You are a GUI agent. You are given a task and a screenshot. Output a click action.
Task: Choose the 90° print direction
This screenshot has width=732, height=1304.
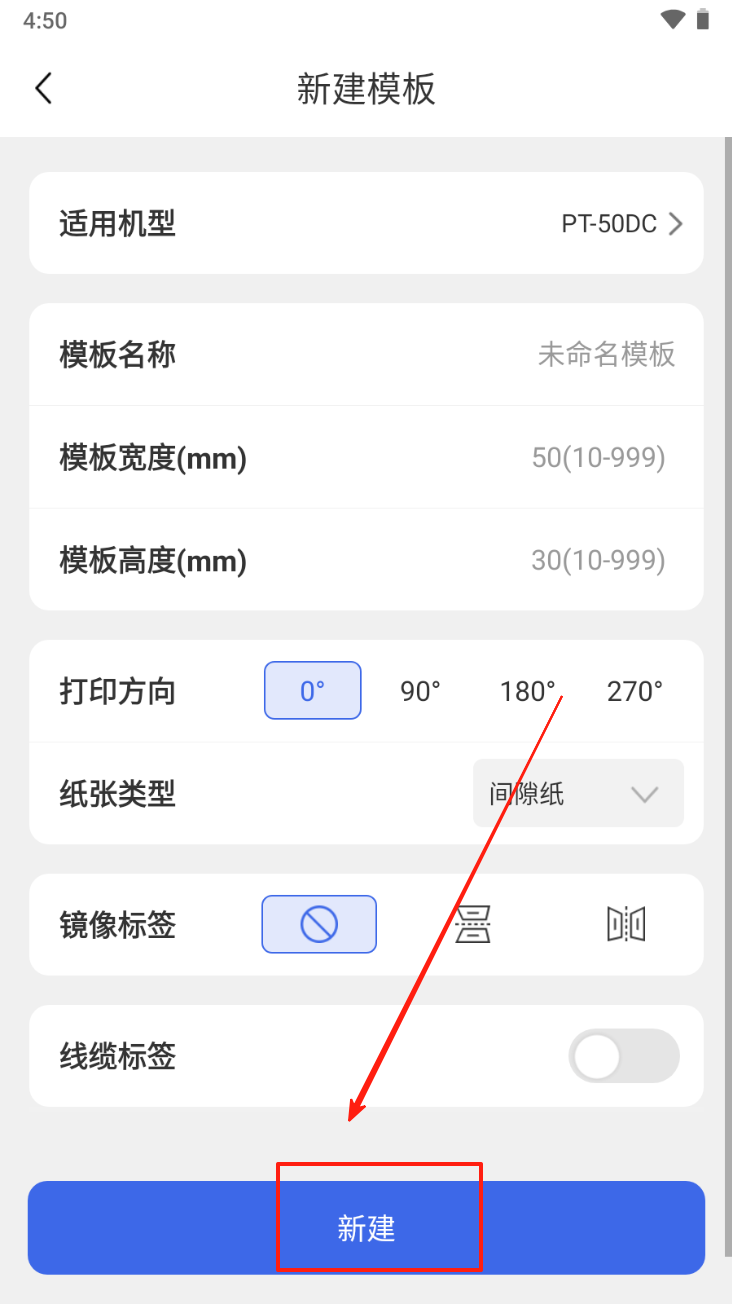click(x=420, y=691)
